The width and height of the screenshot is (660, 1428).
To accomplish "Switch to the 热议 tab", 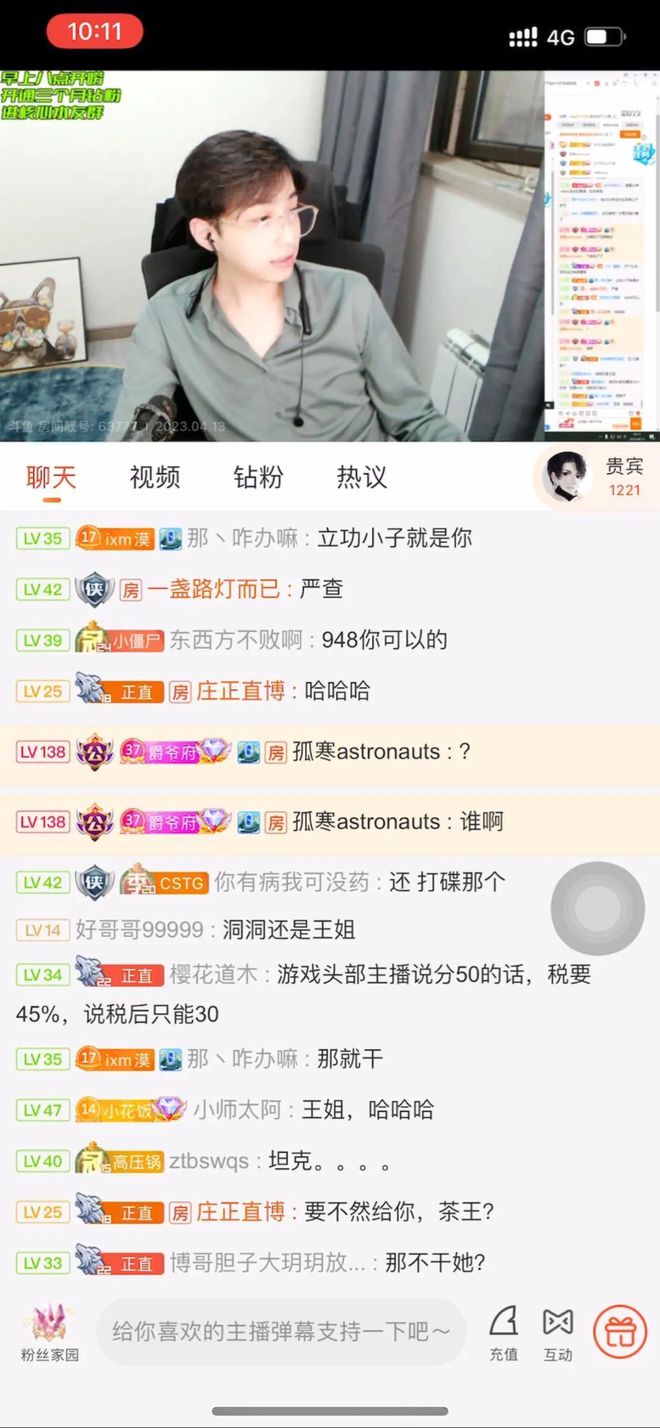I will (x=361, y=477).
